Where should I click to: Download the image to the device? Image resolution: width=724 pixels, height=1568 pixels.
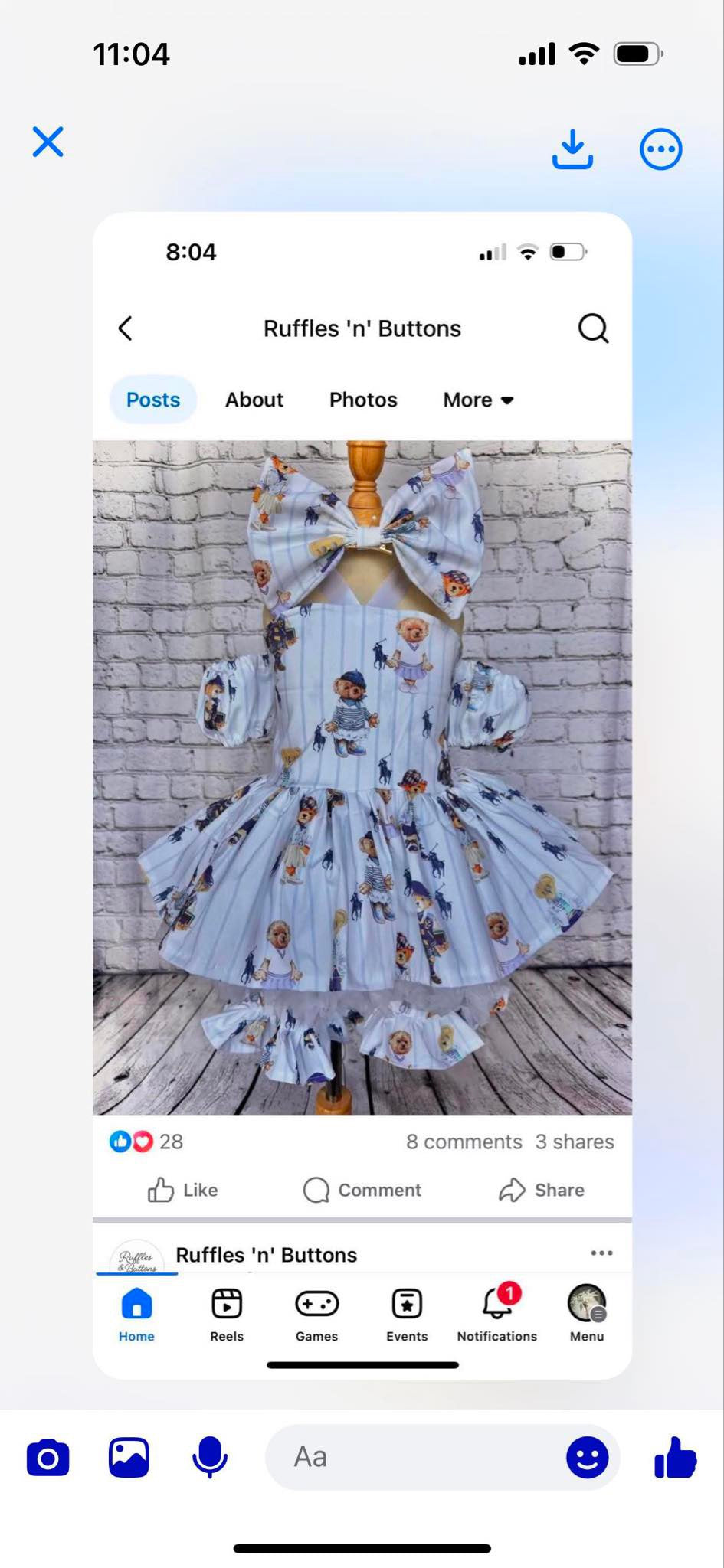point(572,149)
